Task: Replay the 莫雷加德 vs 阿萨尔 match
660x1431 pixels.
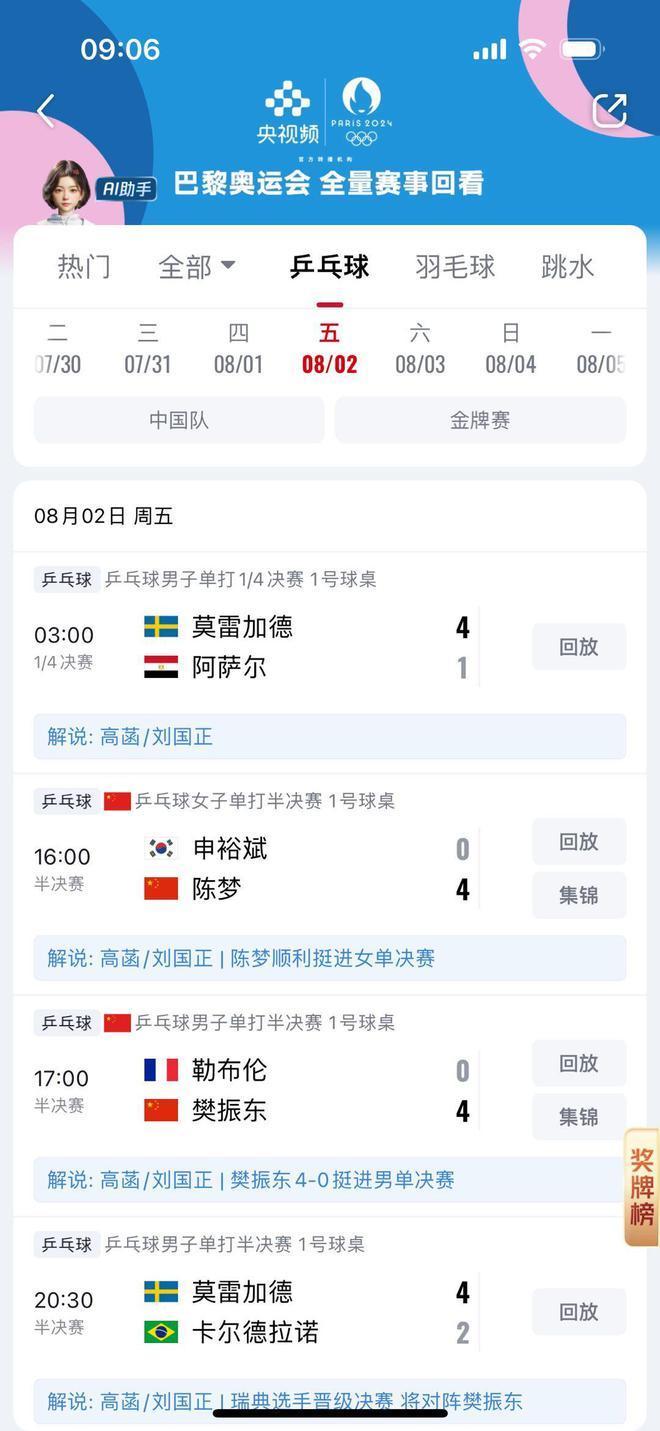Action: (x=578, y=647)
